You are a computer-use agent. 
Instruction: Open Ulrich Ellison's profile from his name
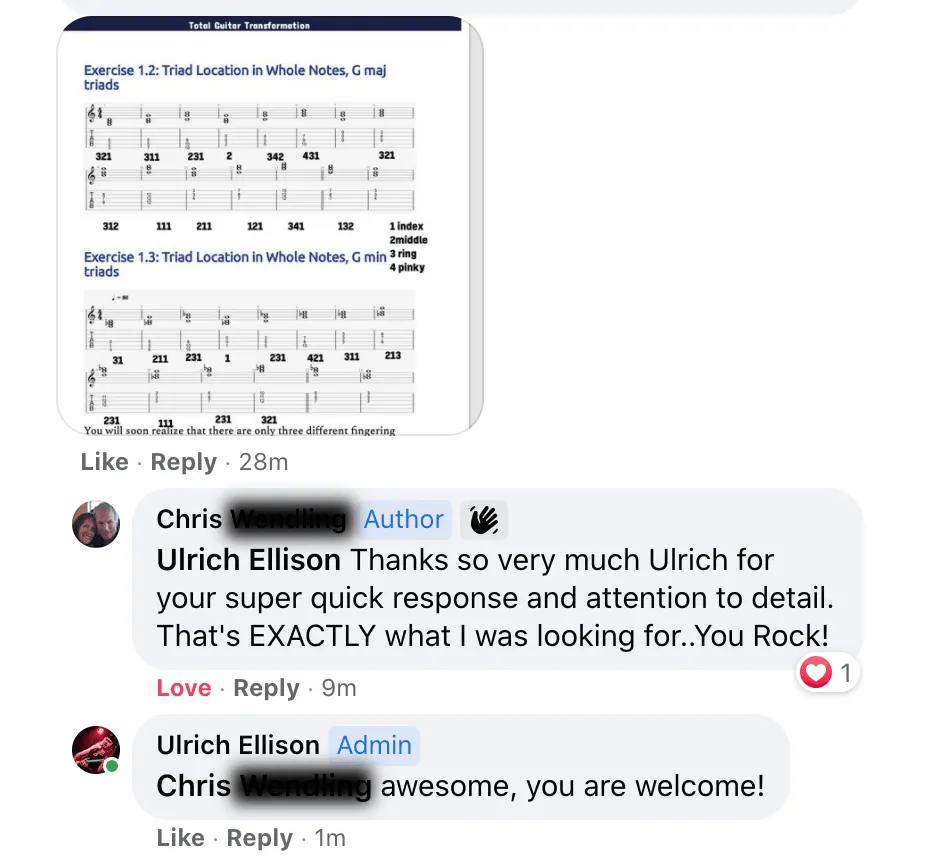(238, 745)
